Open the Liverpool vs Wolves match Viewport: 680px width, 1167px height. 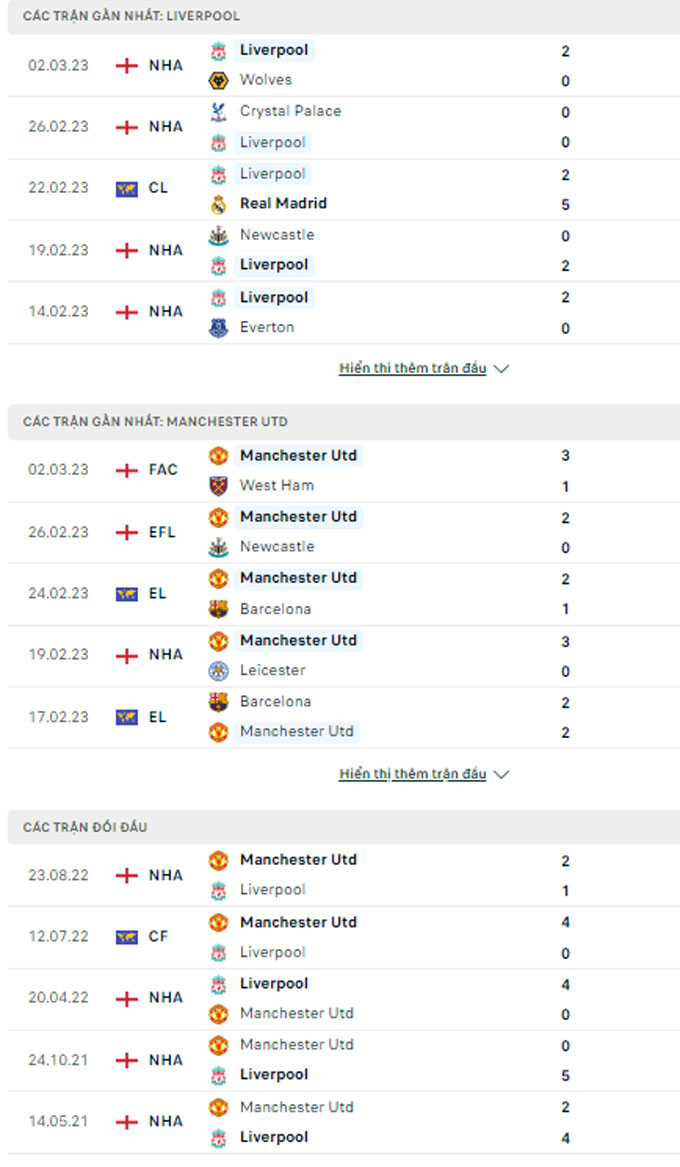pyautogui.click(x=344, y=65)
